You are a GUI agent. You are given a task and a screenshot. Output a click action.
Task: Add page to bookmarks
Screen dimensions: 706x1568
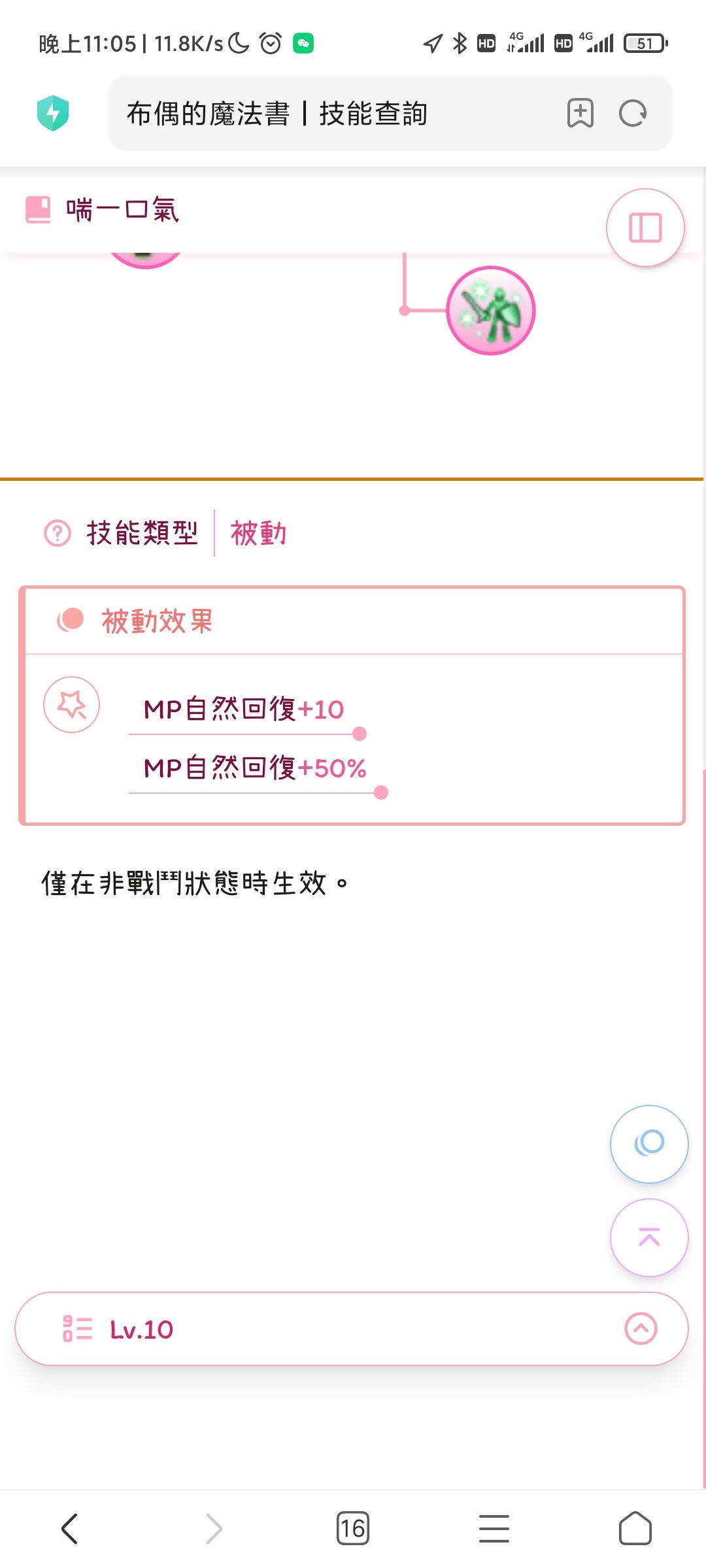(579, 112)
